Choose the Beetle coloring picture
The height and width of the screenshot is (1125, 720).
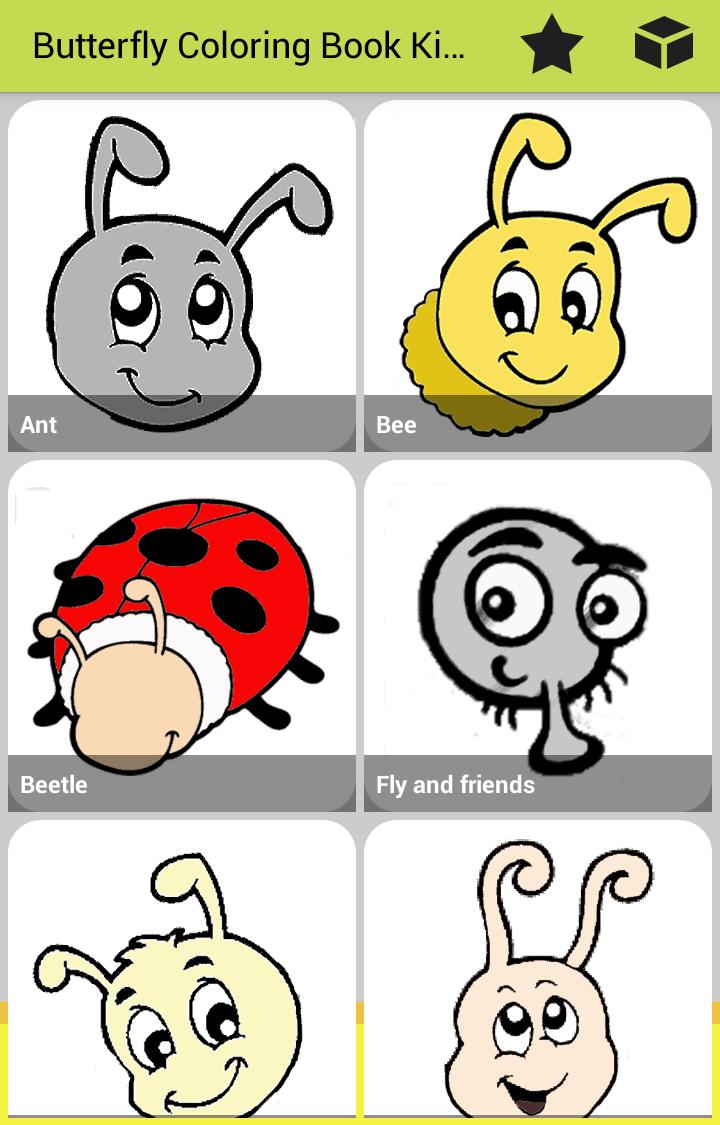(x=182, y=636)
